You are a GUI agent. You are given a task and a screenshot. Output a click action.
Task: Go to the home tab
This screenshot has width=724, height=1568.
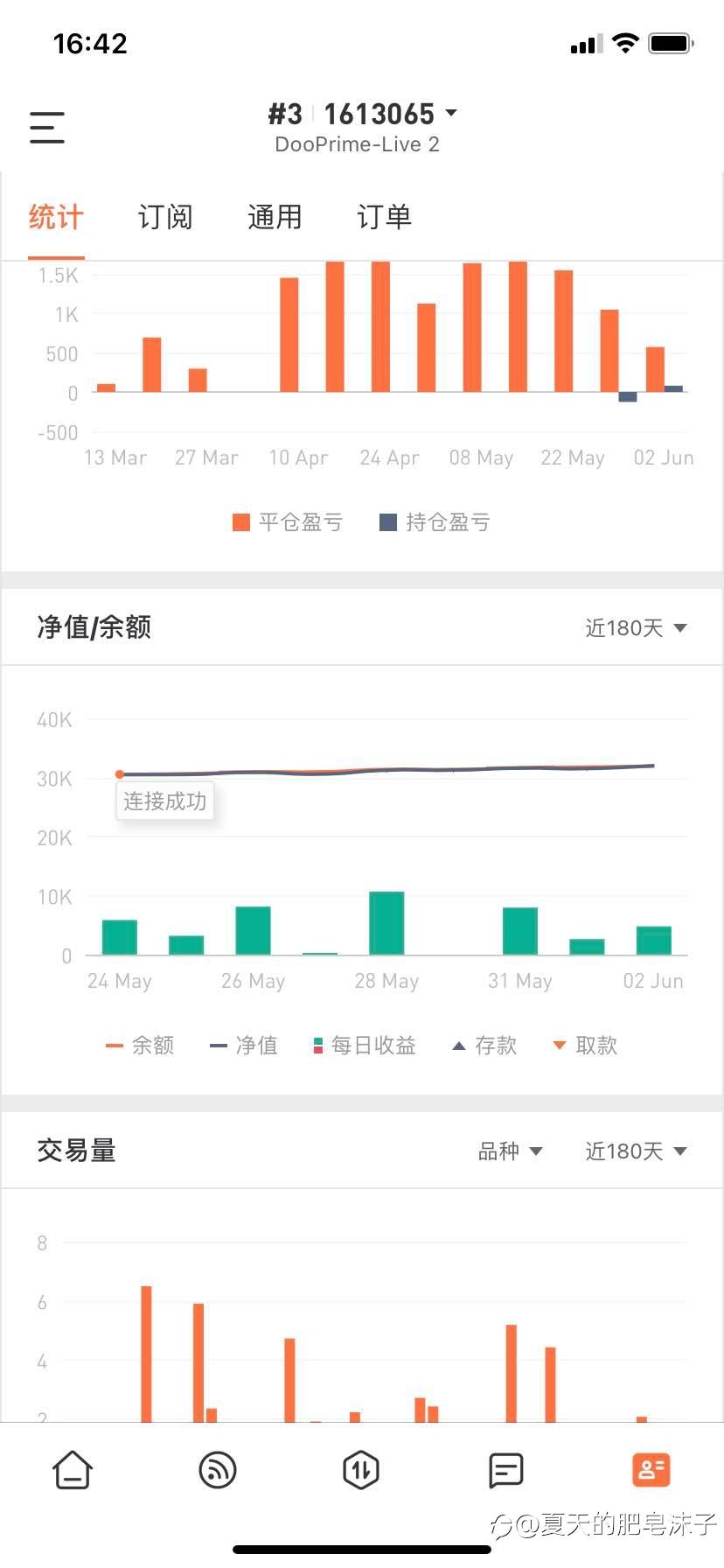(x=73, y=1470)
